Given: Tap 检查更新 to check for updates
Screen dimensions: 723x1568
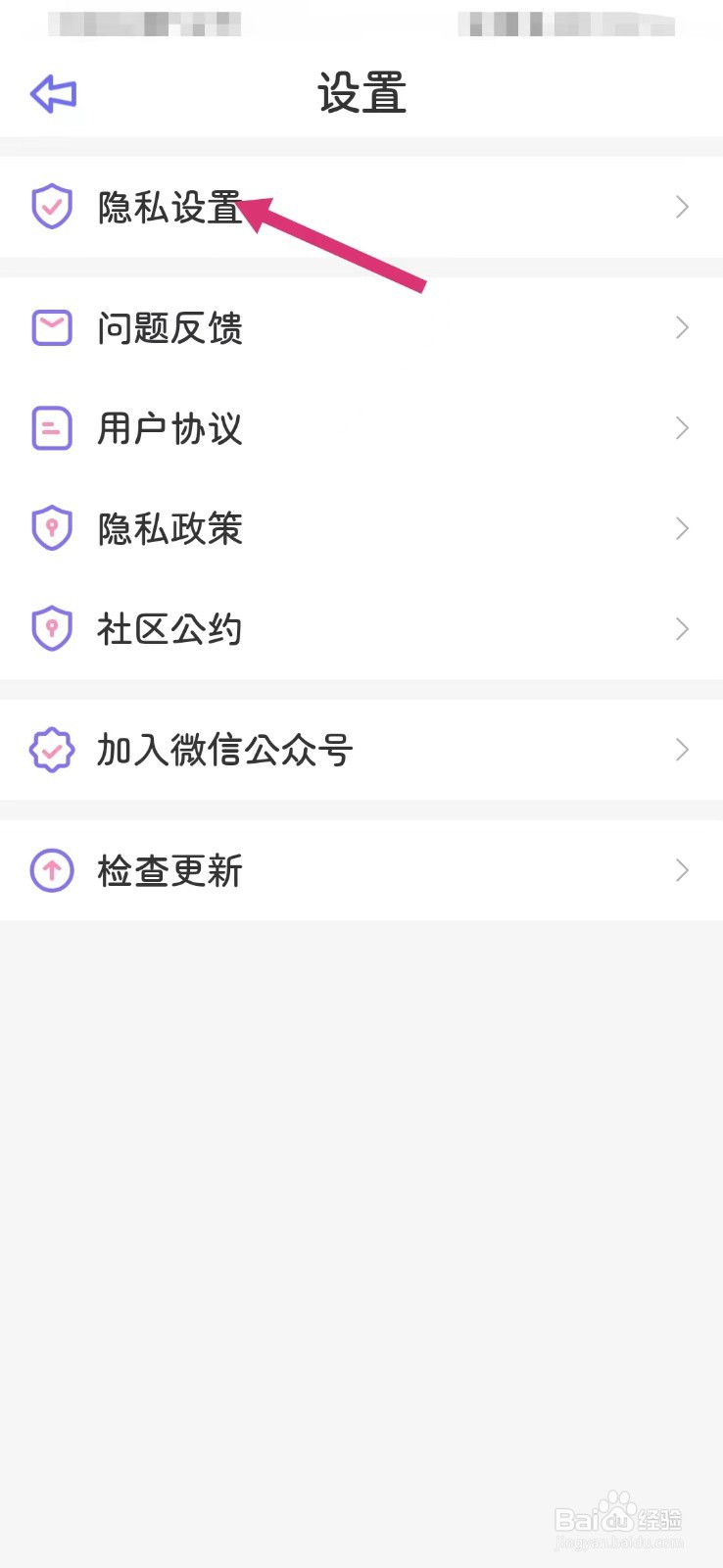Looking at the screenshot, I should (x=169, y=870).
